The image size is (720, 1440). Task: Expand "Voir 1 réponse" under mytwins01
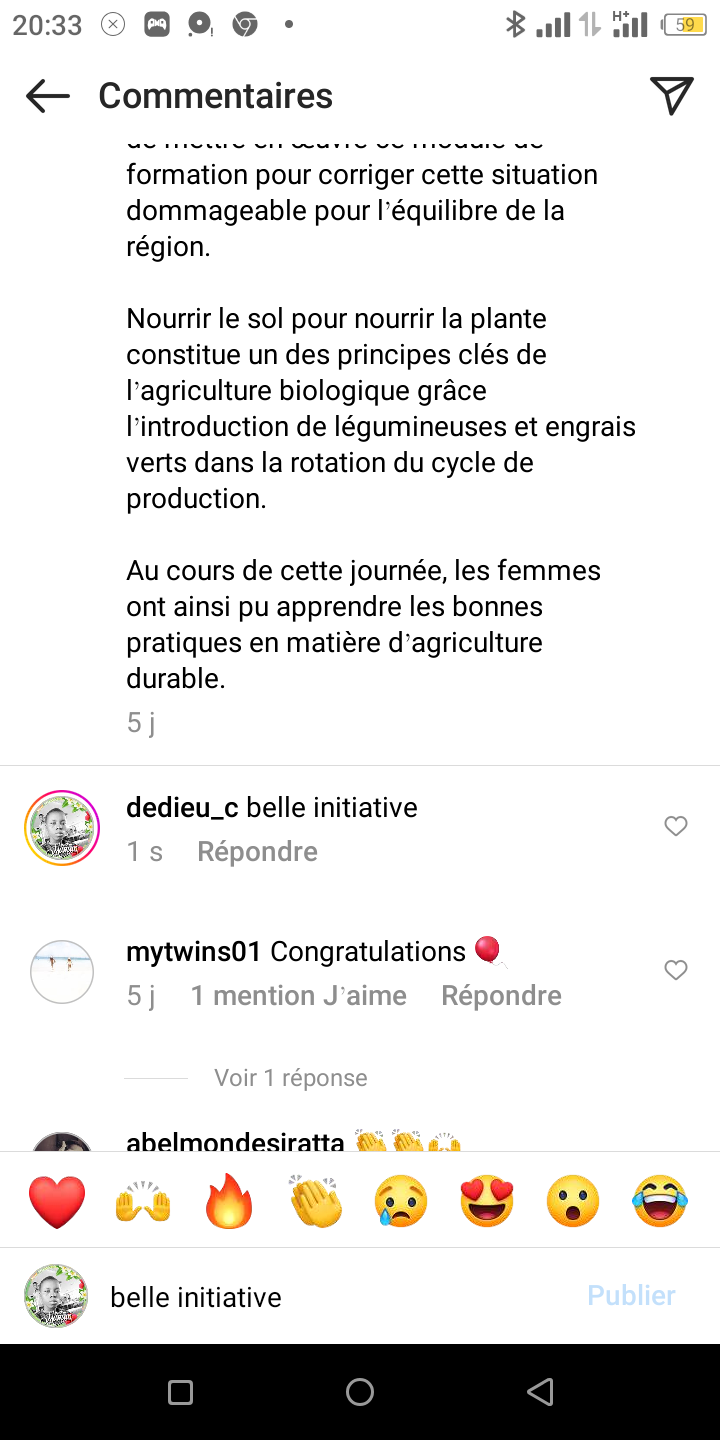290,1078
